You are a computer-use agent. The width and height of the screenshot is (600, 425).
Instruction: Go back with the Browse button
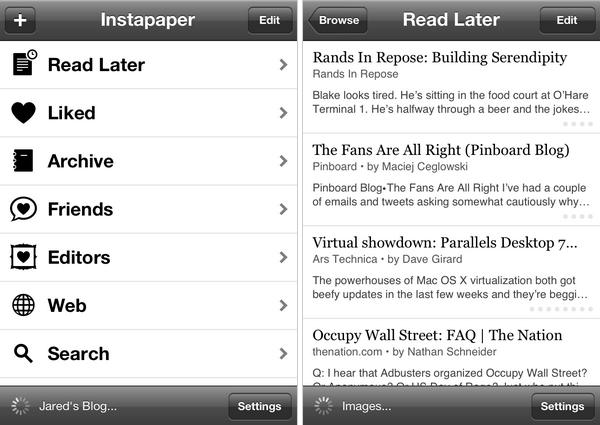click(x=339, y=20)
